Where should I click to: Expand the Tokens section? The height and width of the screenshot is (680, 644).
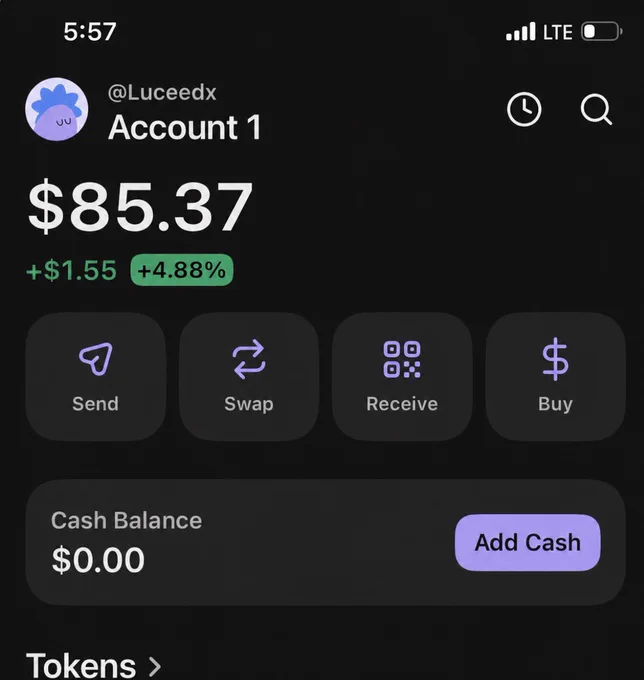coord(94,666)
